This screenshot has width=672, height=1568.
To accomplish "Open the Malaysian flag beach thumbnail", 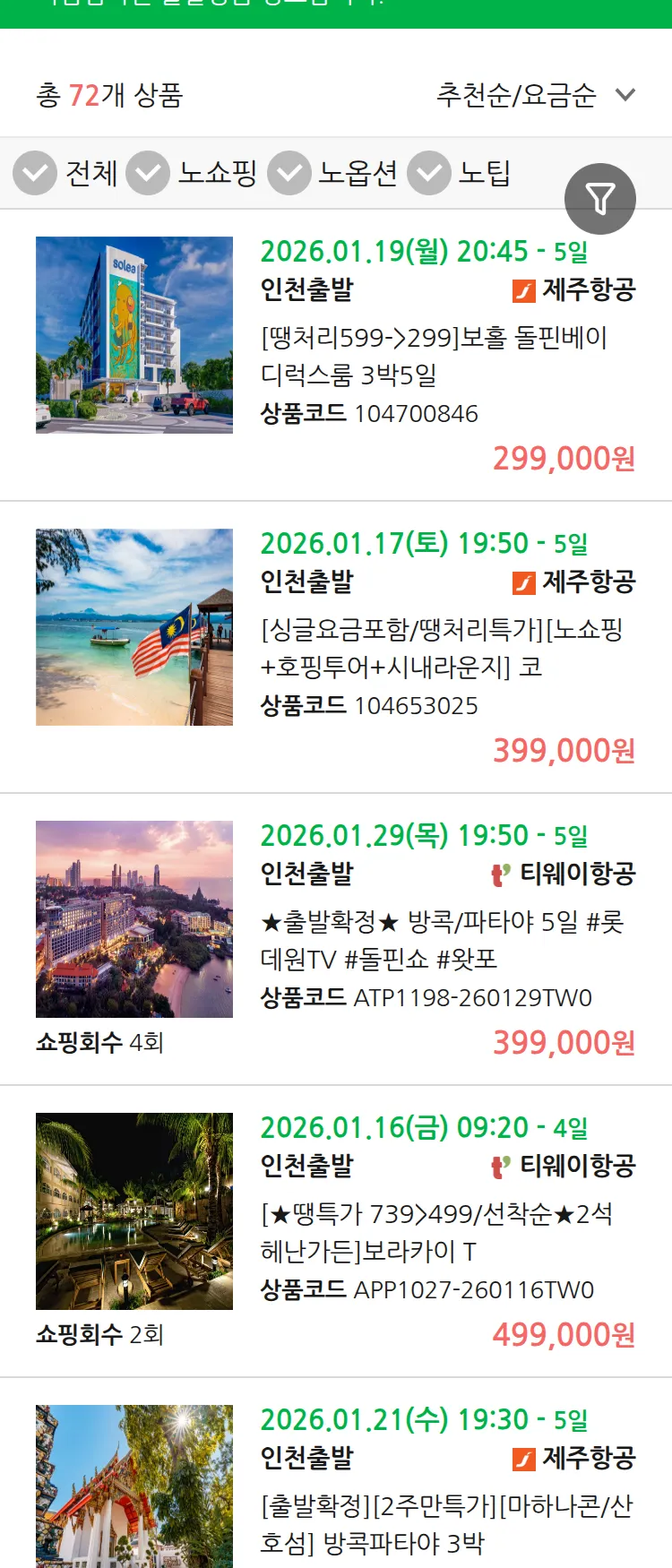I will (x=133, y=626).
